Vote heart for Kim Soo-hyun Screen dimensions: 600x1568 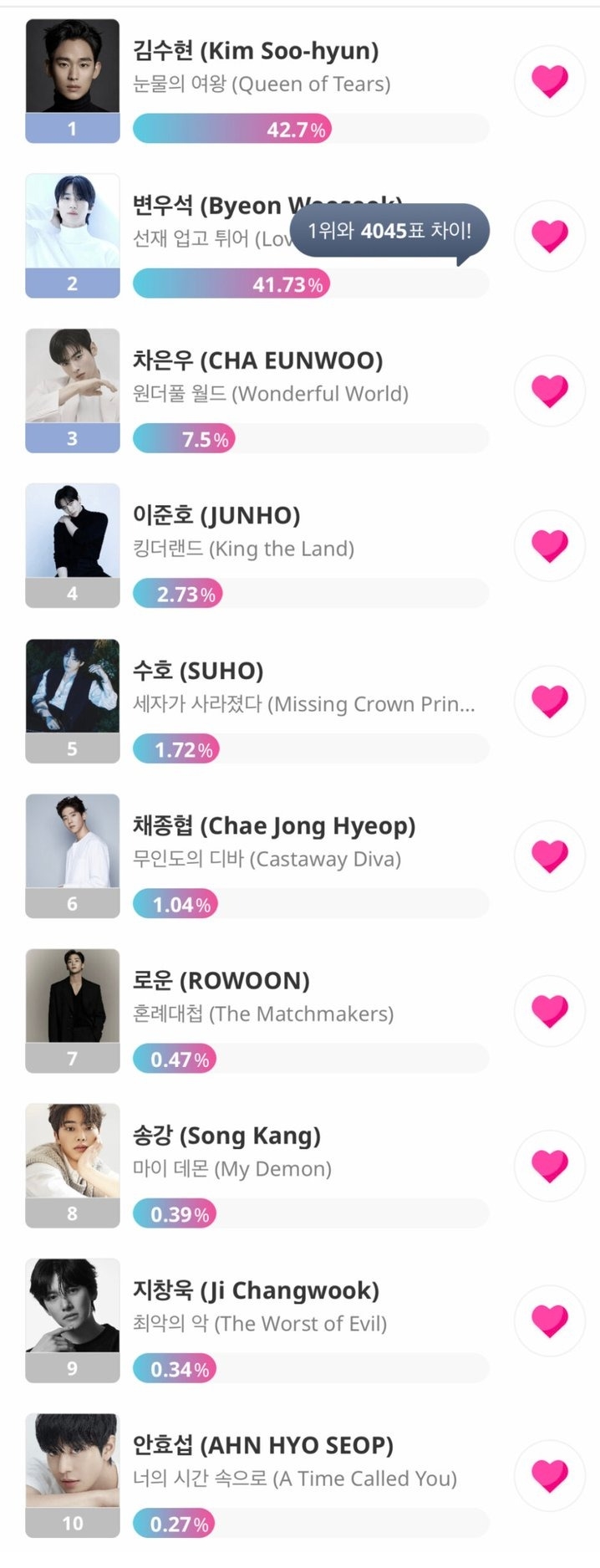pyautogui.click(x=549, y=81)
